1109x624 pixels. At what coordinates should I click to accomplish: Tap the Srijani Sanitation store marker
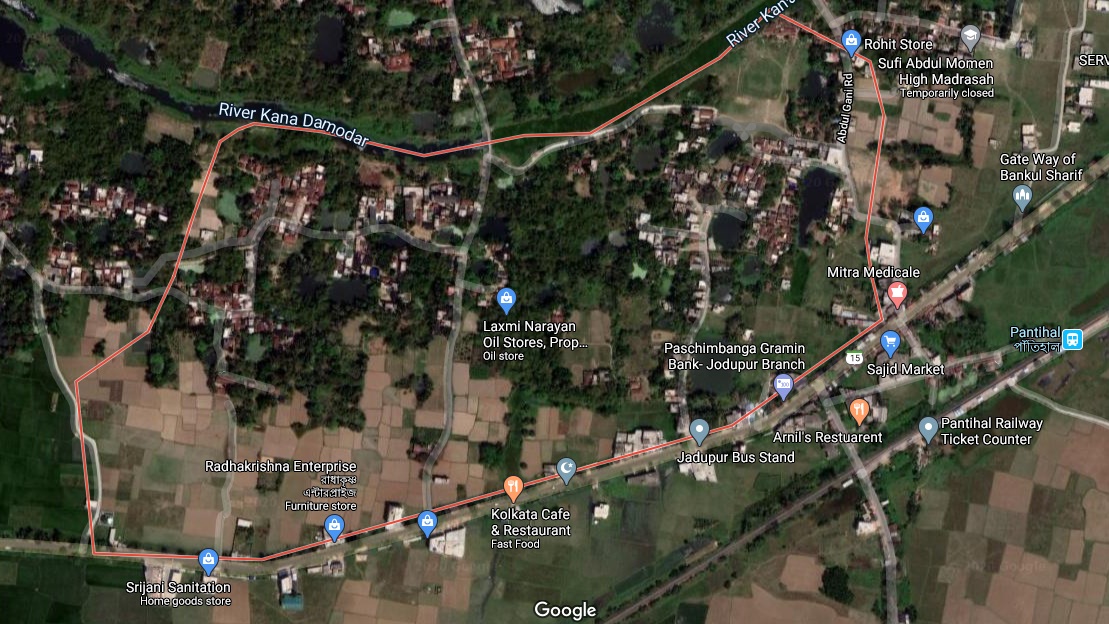[x=208, y=560]
